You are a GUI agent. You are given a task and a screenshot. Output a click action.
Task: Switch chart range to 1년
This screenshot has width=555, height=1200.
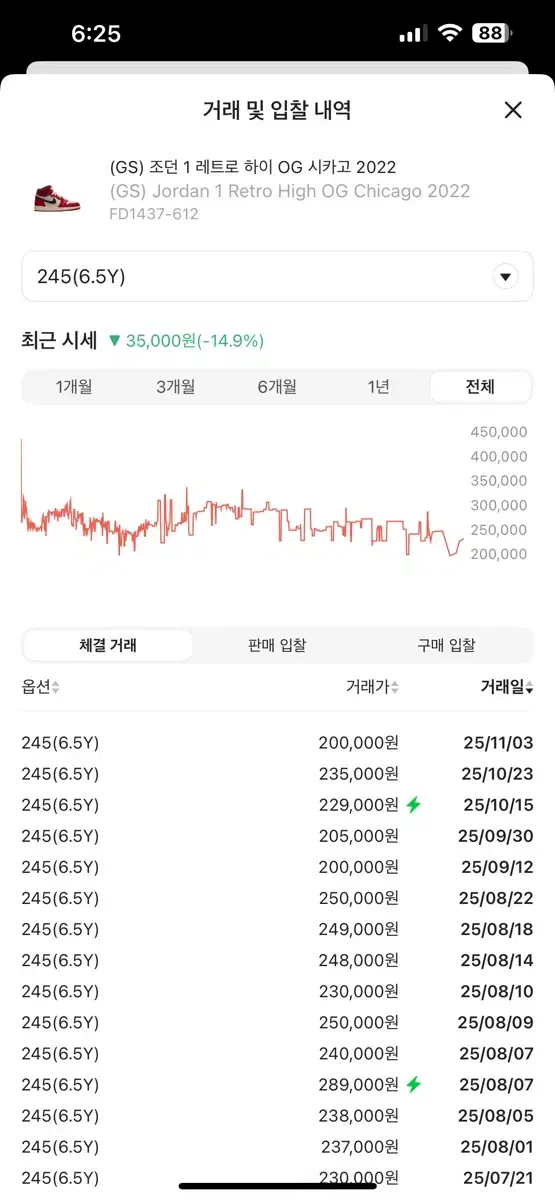[x=379, y=387]
